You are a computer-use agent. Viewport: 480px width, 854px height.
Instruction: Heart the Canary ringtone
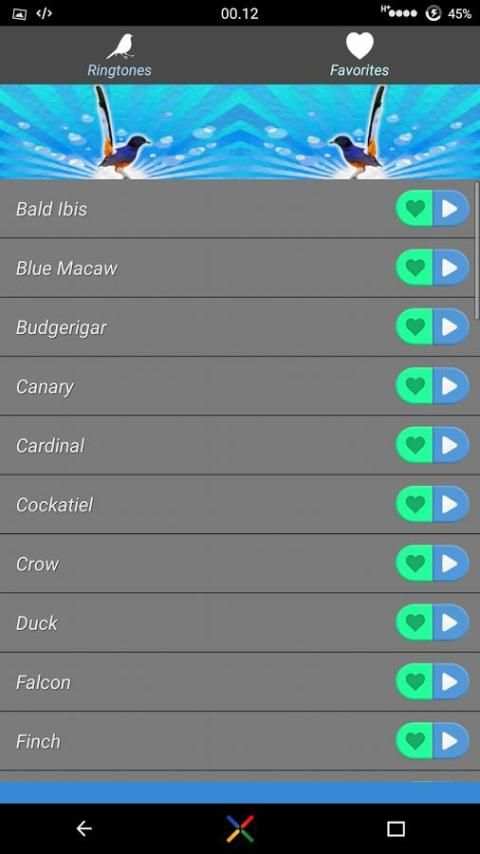pos(415,386)
